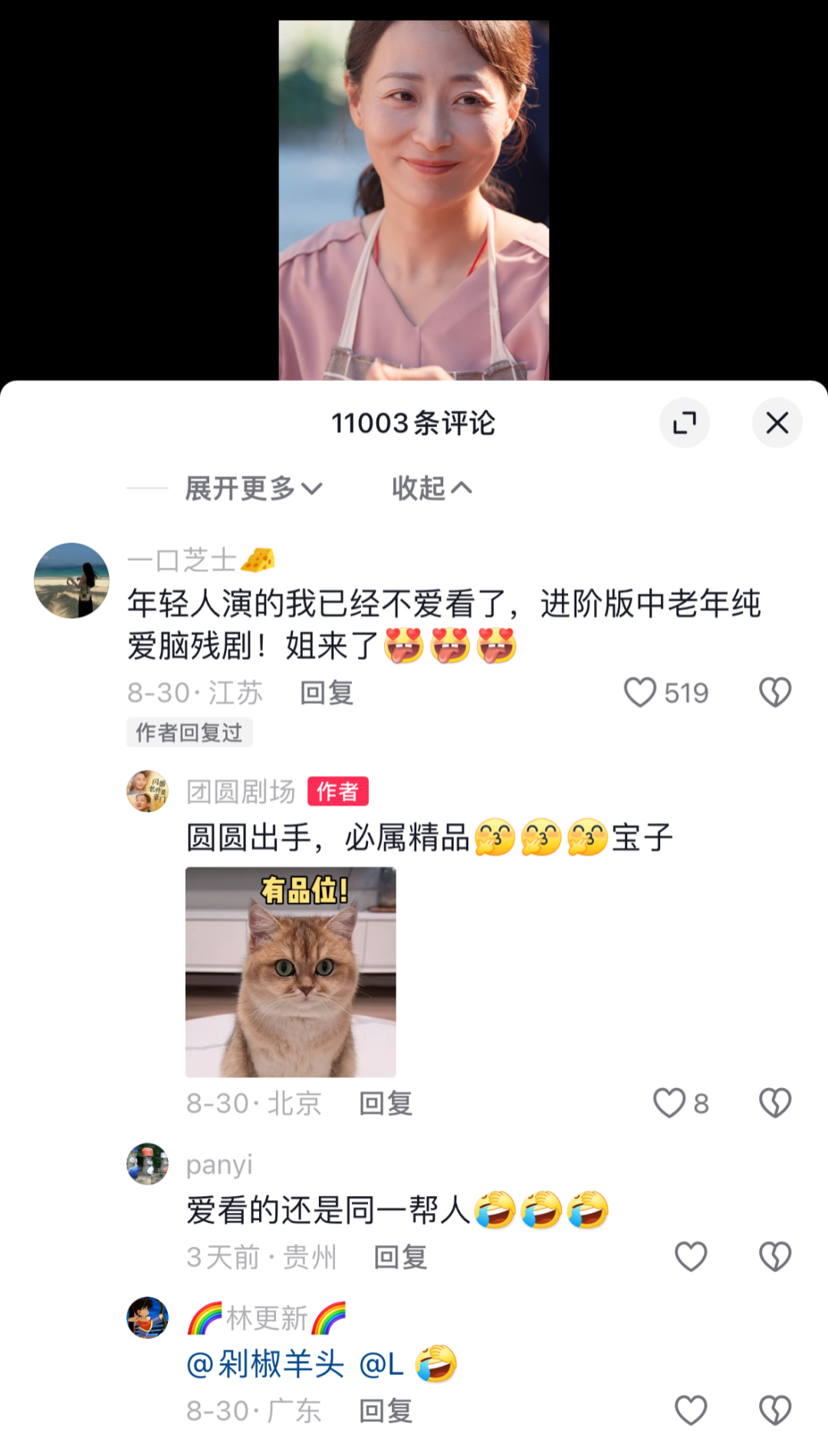Screen dimensions: 828x1456
Task: Like the comment by 一口芝士
Action: coord(640,692)
